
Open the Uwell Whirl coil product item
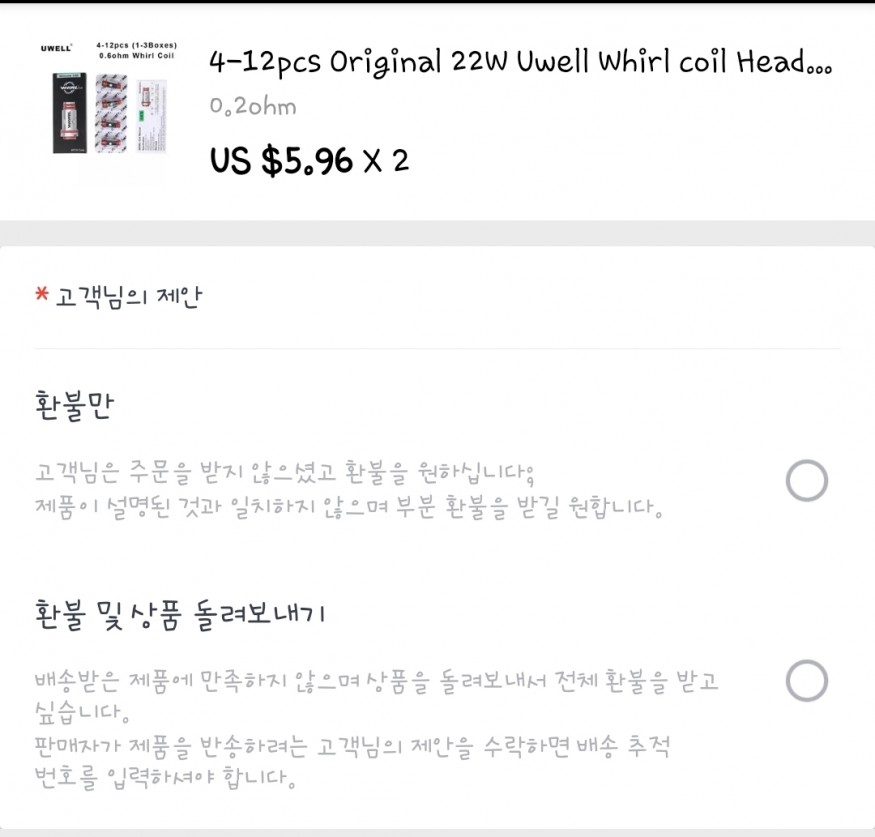519,64
